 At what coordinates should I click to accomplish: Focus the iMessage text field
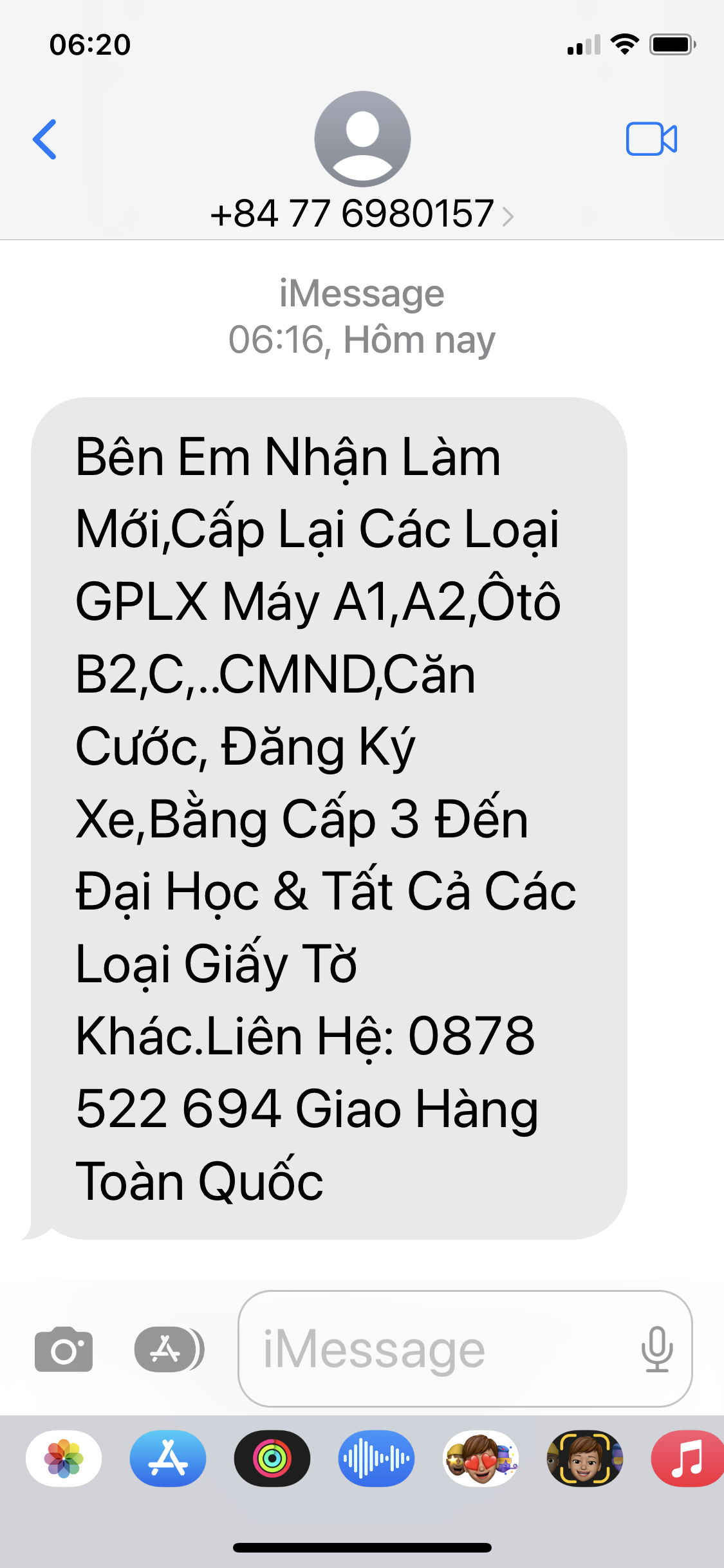(438, 1349)
